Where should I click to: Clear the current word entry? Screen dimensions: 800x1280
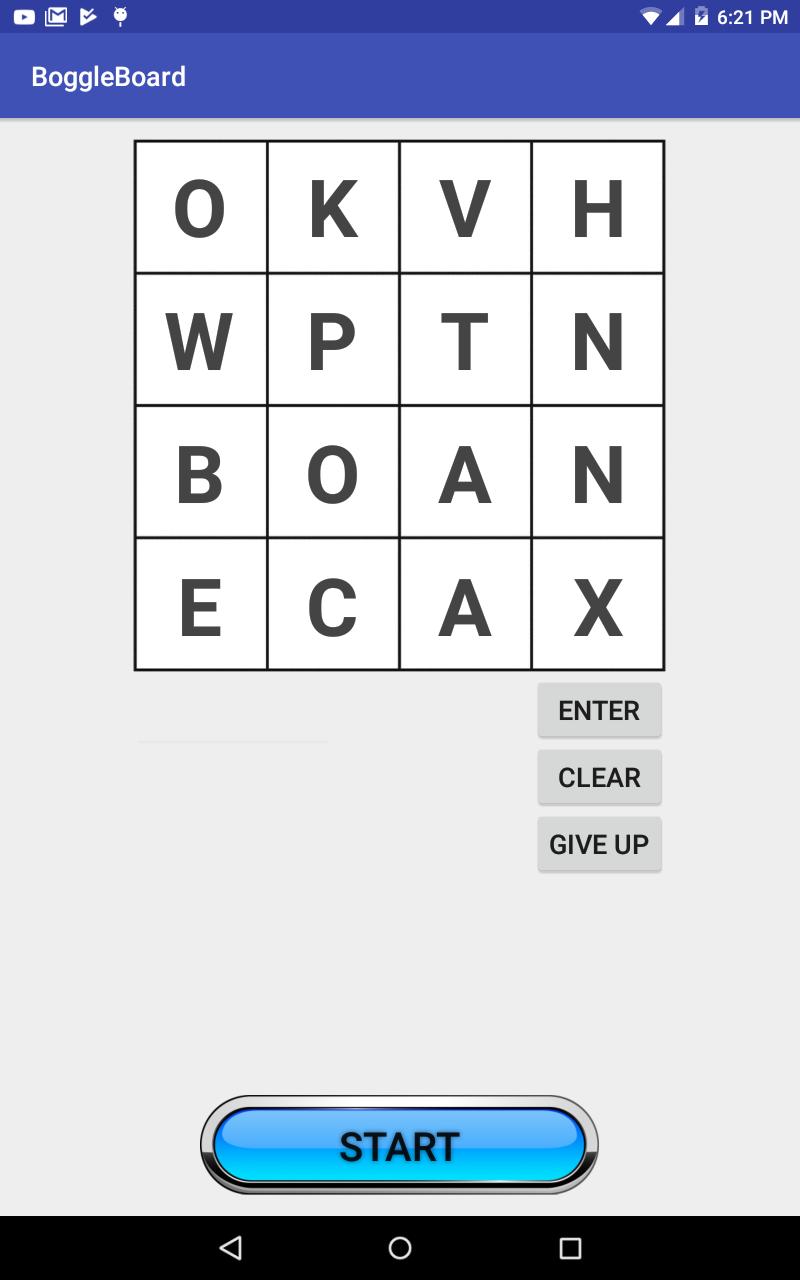coord(599,777)
